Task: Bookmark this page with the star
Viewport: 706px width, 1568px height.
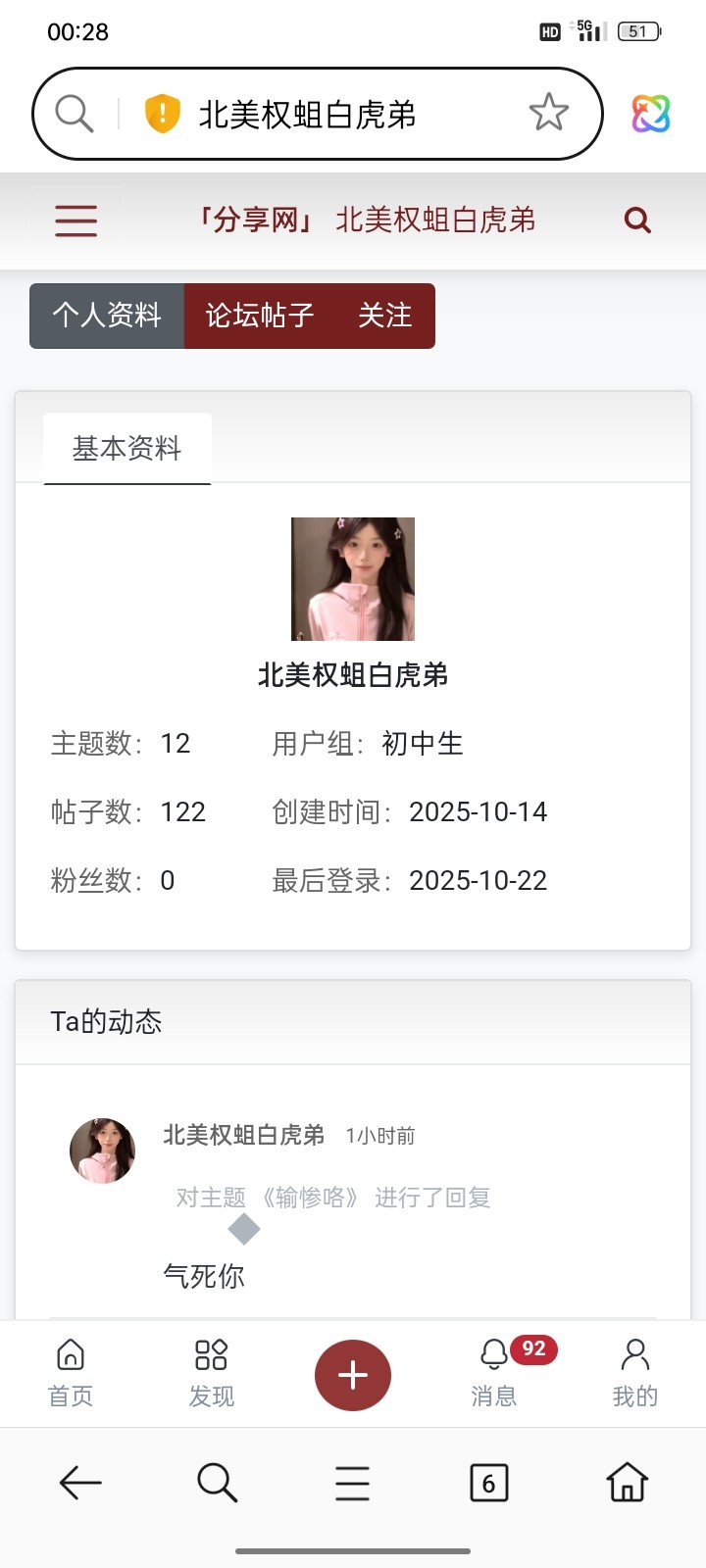Action: point(548,114)
